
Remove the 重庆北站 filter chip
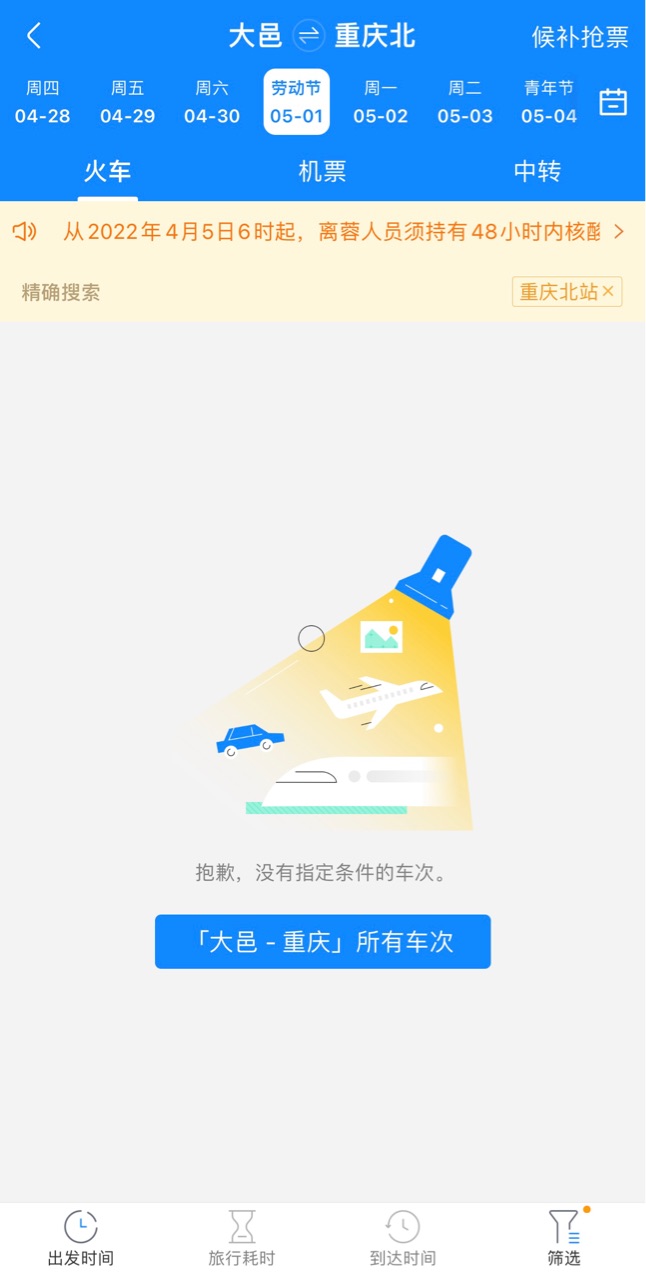coord(608,292)
